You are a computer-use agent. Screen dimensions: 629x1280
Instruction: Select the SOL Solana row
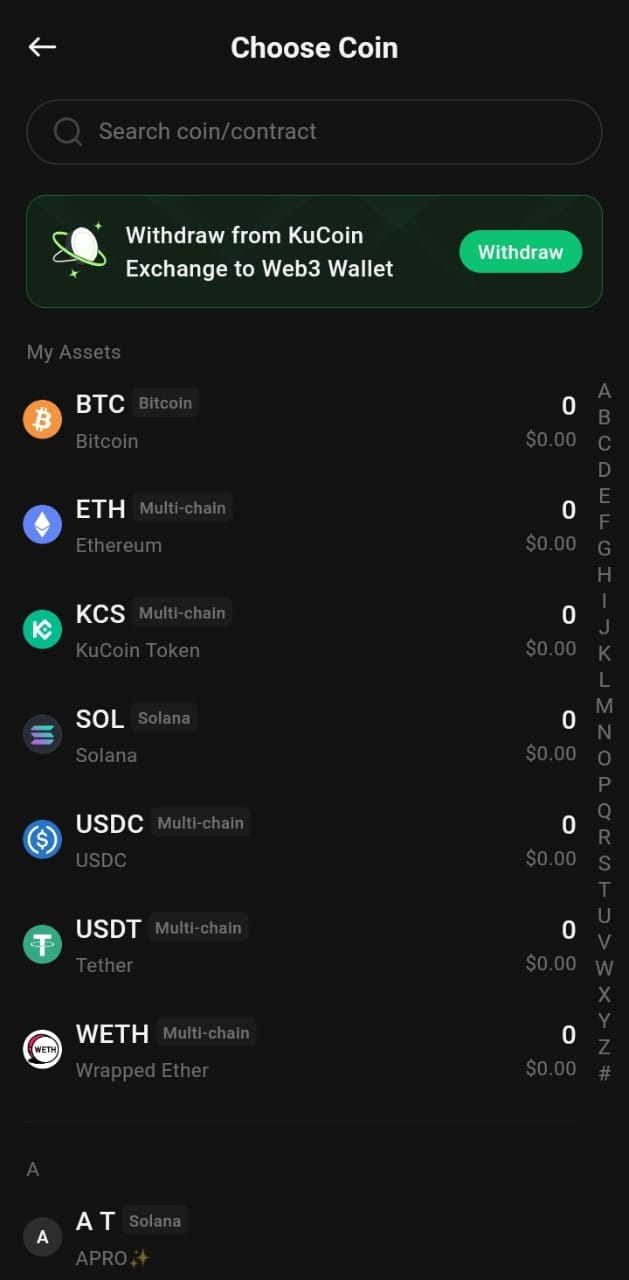coord(300,736)
